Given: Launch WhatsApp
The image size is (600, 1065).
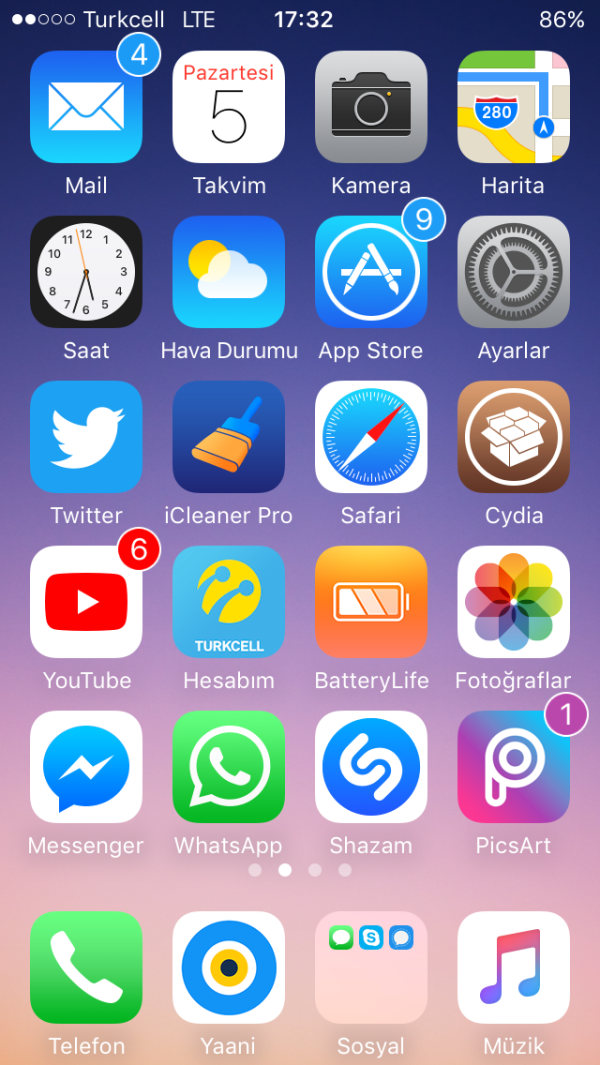Looking at the screenshot, I should coord(229,767).
